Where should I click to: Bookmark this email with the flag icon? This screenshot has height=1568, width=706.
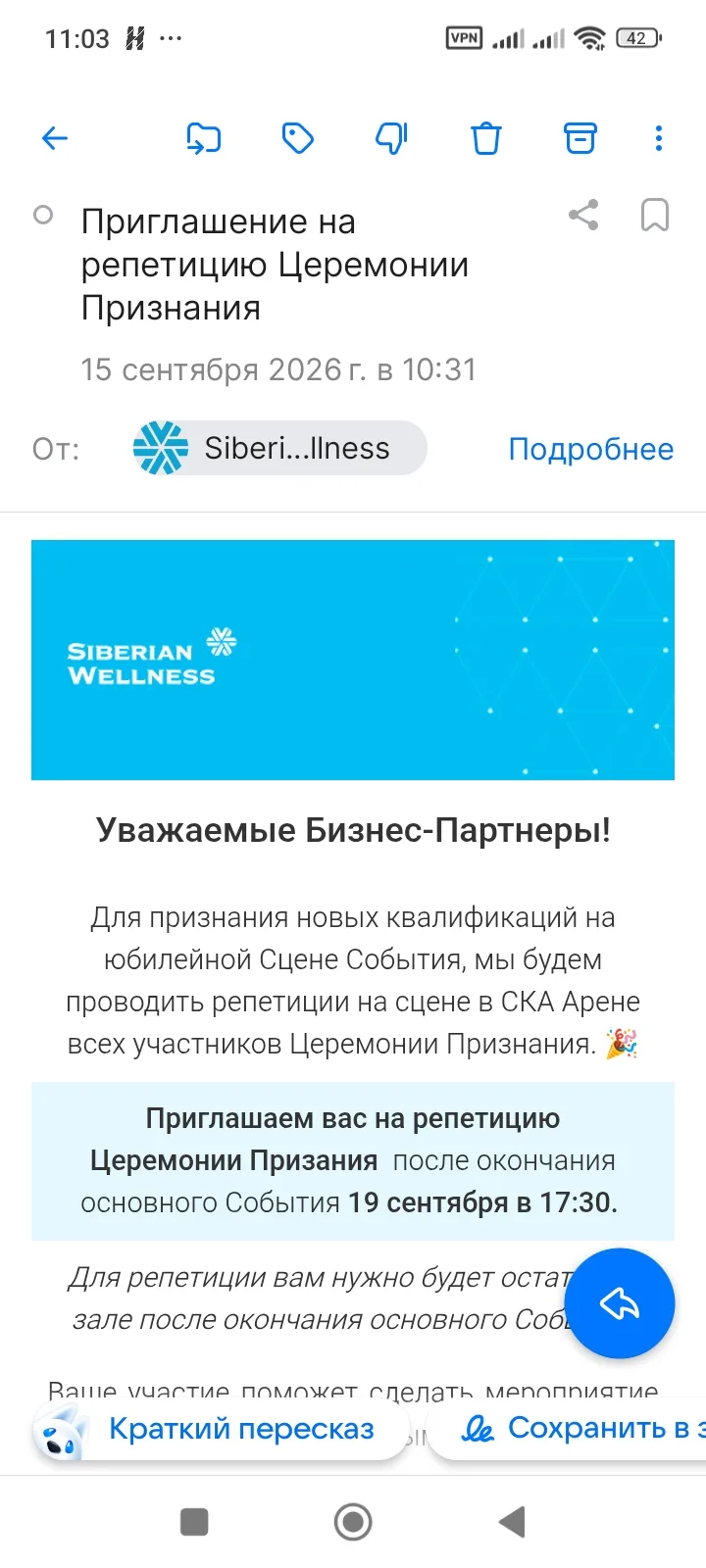(x=654, y=215)
